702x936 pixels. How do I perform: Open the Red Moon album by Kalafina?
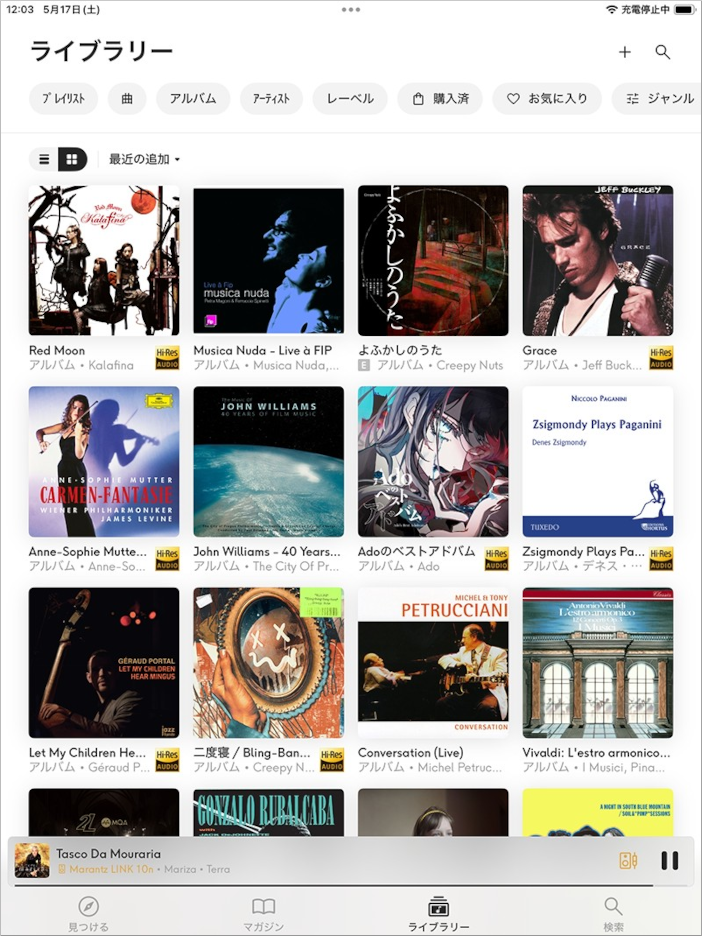tap(104, 260)
